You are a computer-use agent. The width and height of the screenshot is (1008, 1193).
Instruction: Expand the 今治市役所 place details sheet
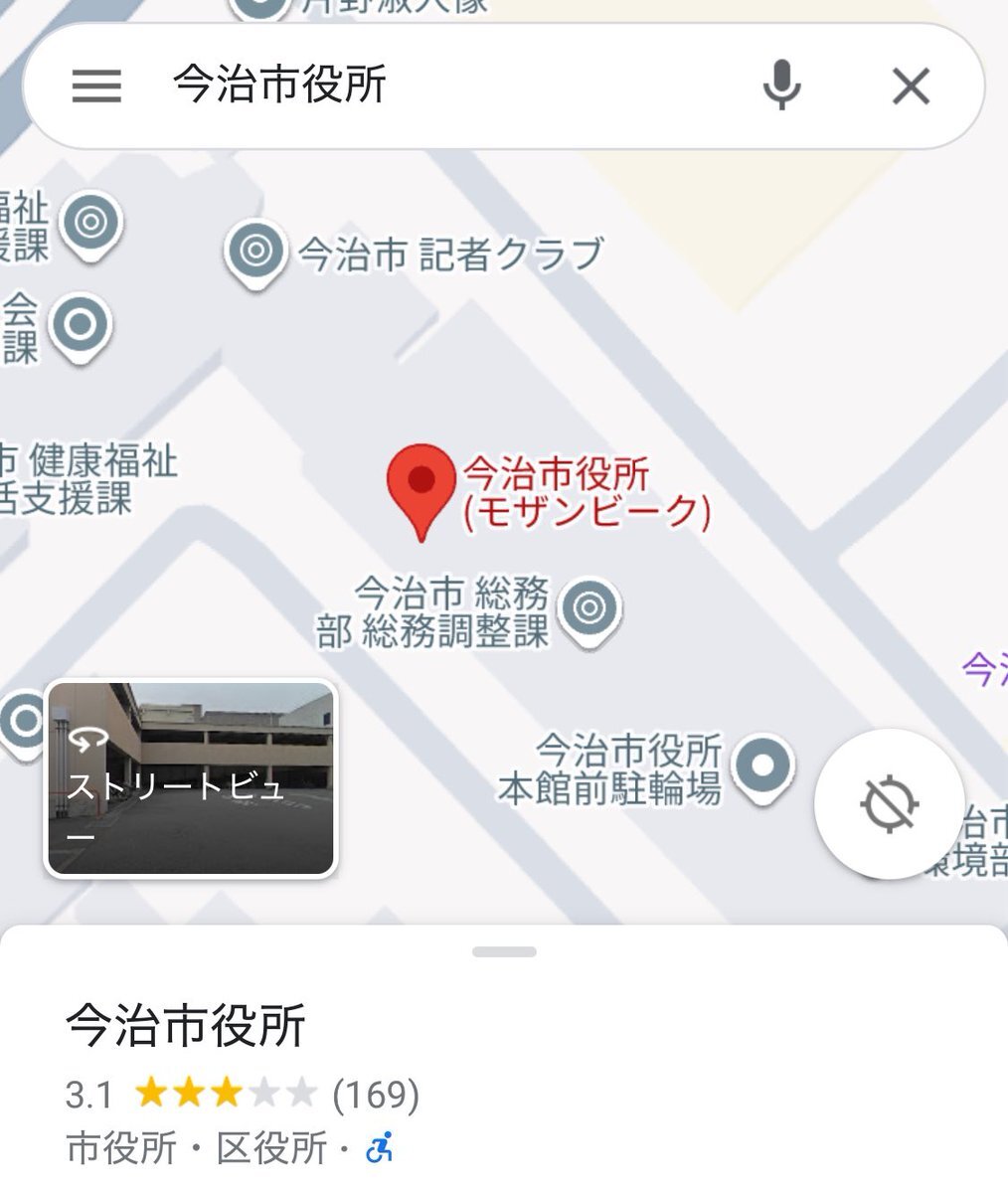[504, 952]
